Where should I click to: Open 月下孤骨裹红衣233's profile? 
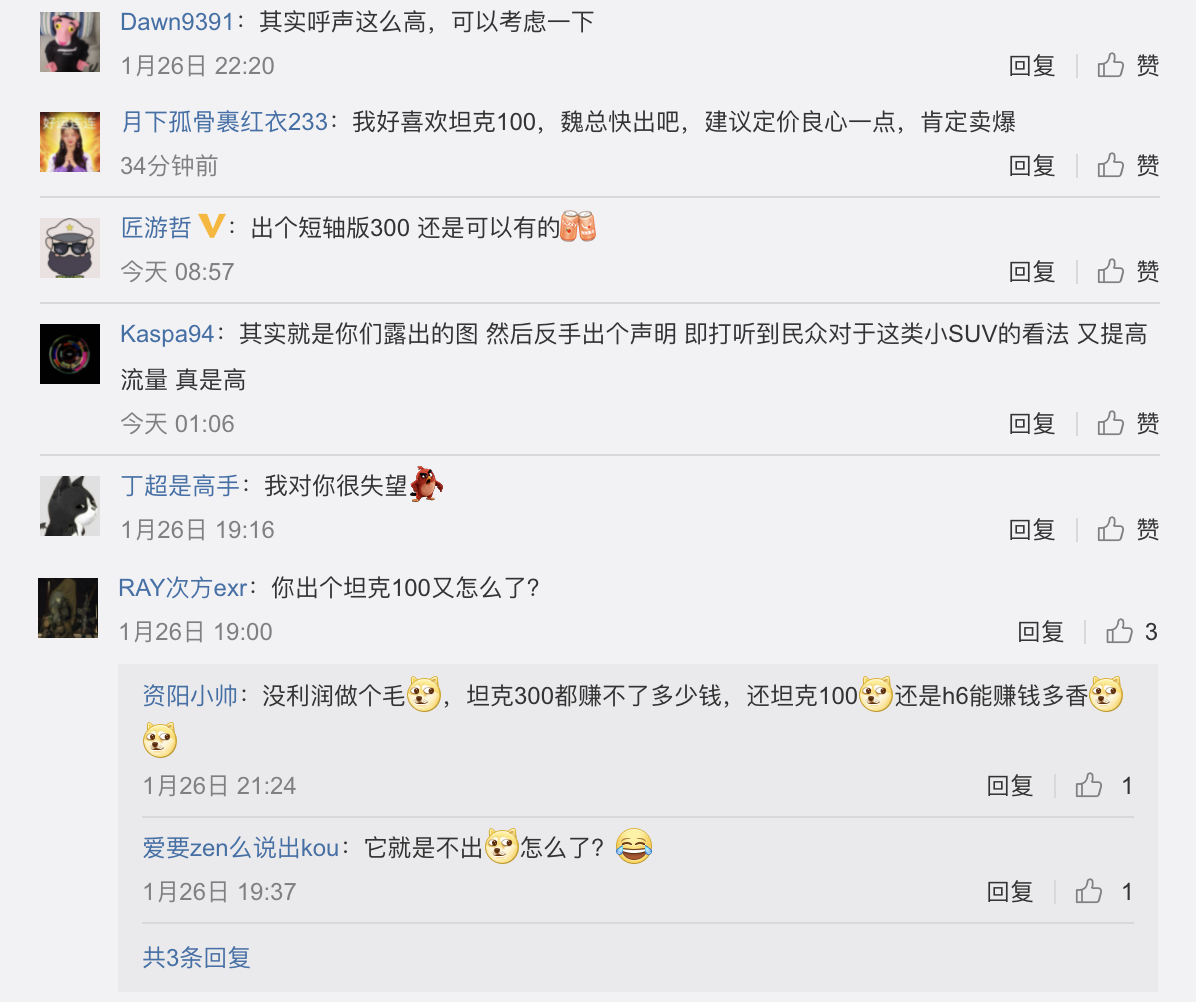click(224, 122)
